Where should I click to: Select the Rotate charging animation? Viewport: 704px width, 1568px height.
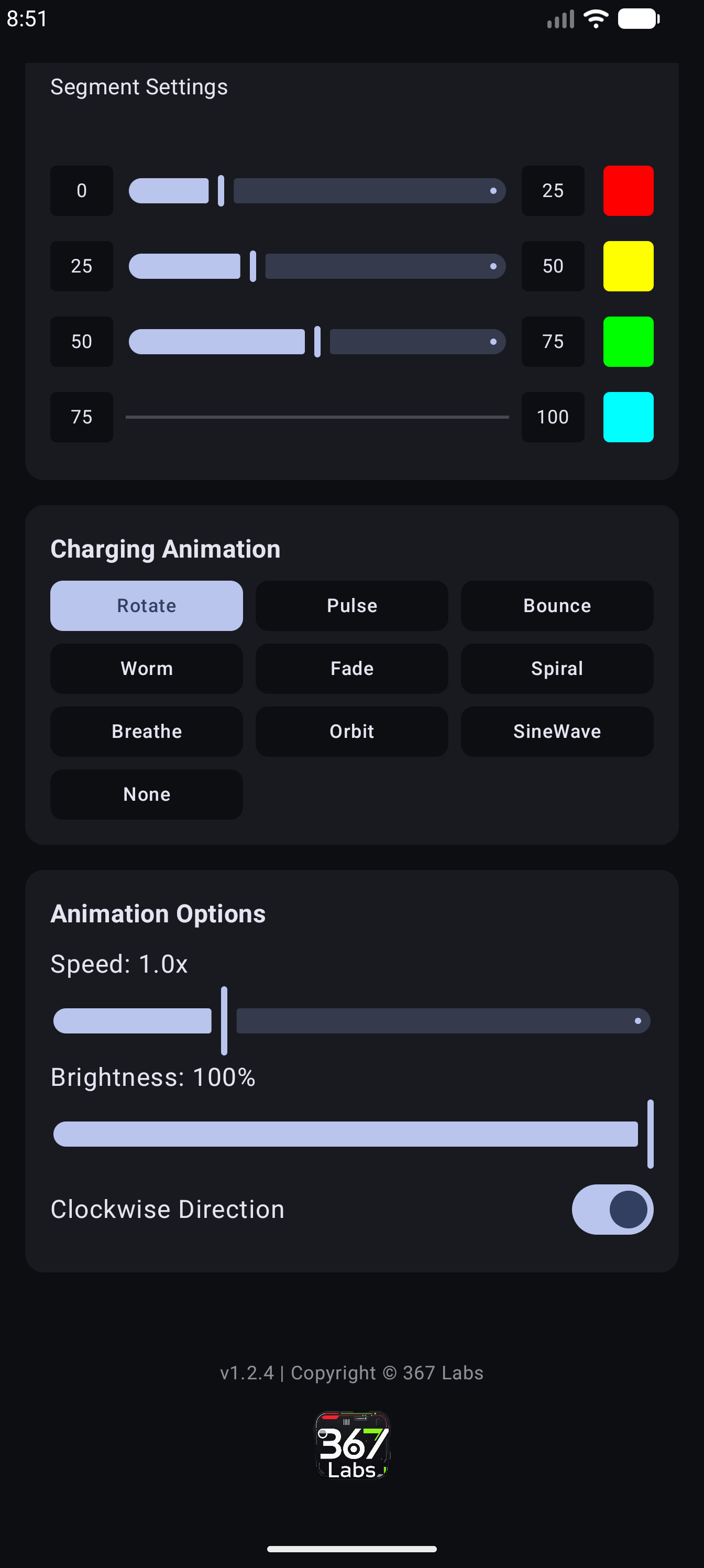[x=146, y=606]
